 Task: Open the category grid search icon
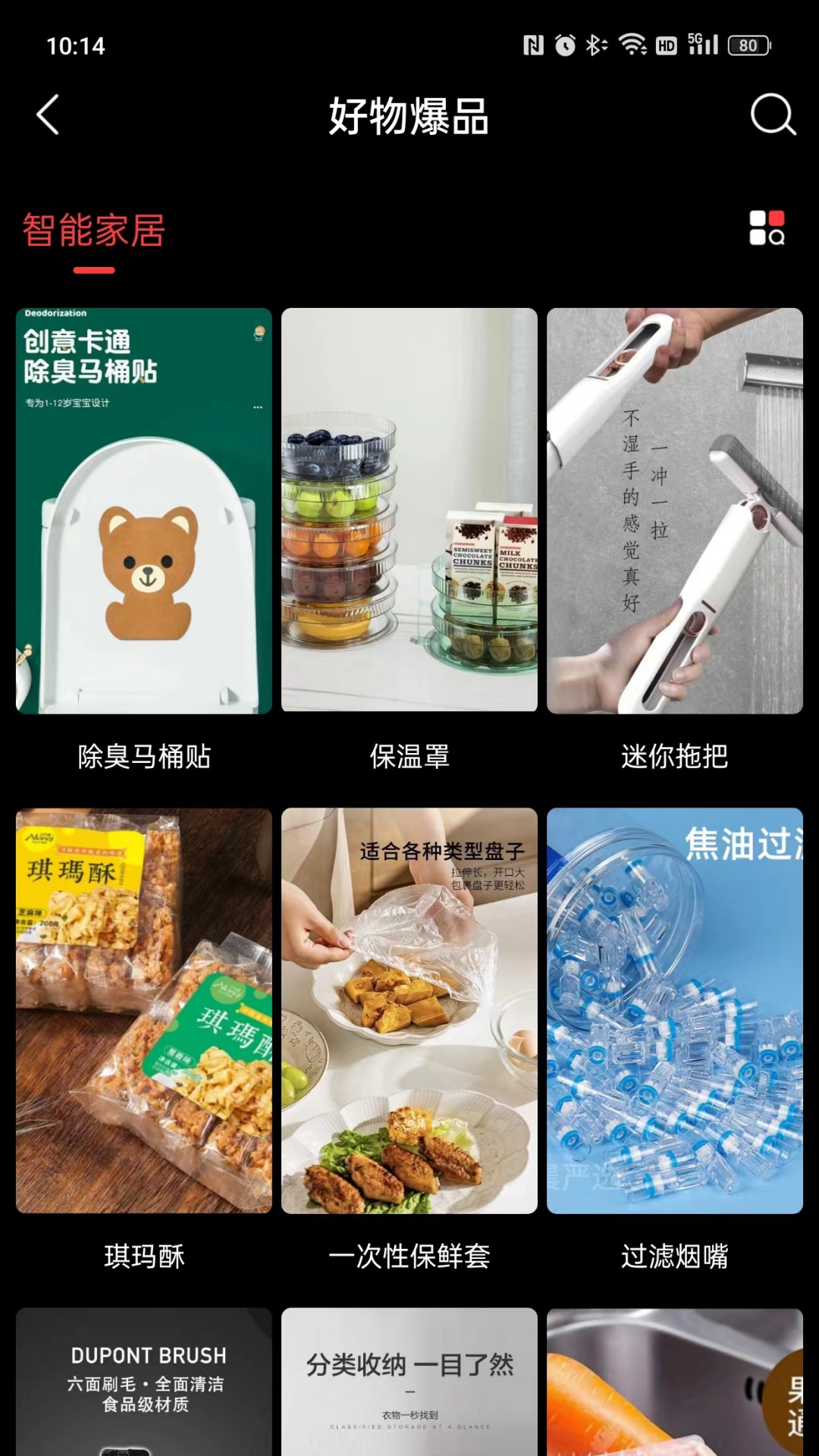[767, 228]
